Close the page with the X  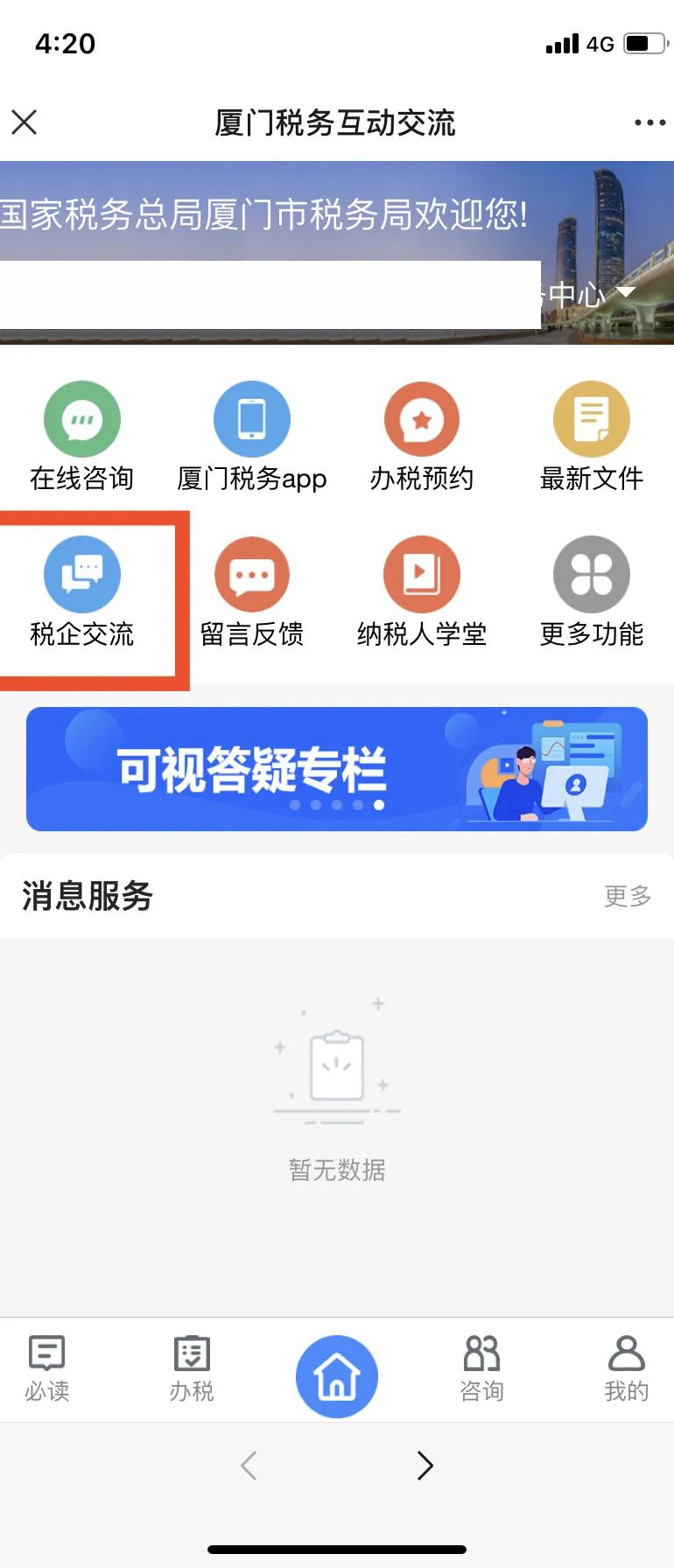25,122
